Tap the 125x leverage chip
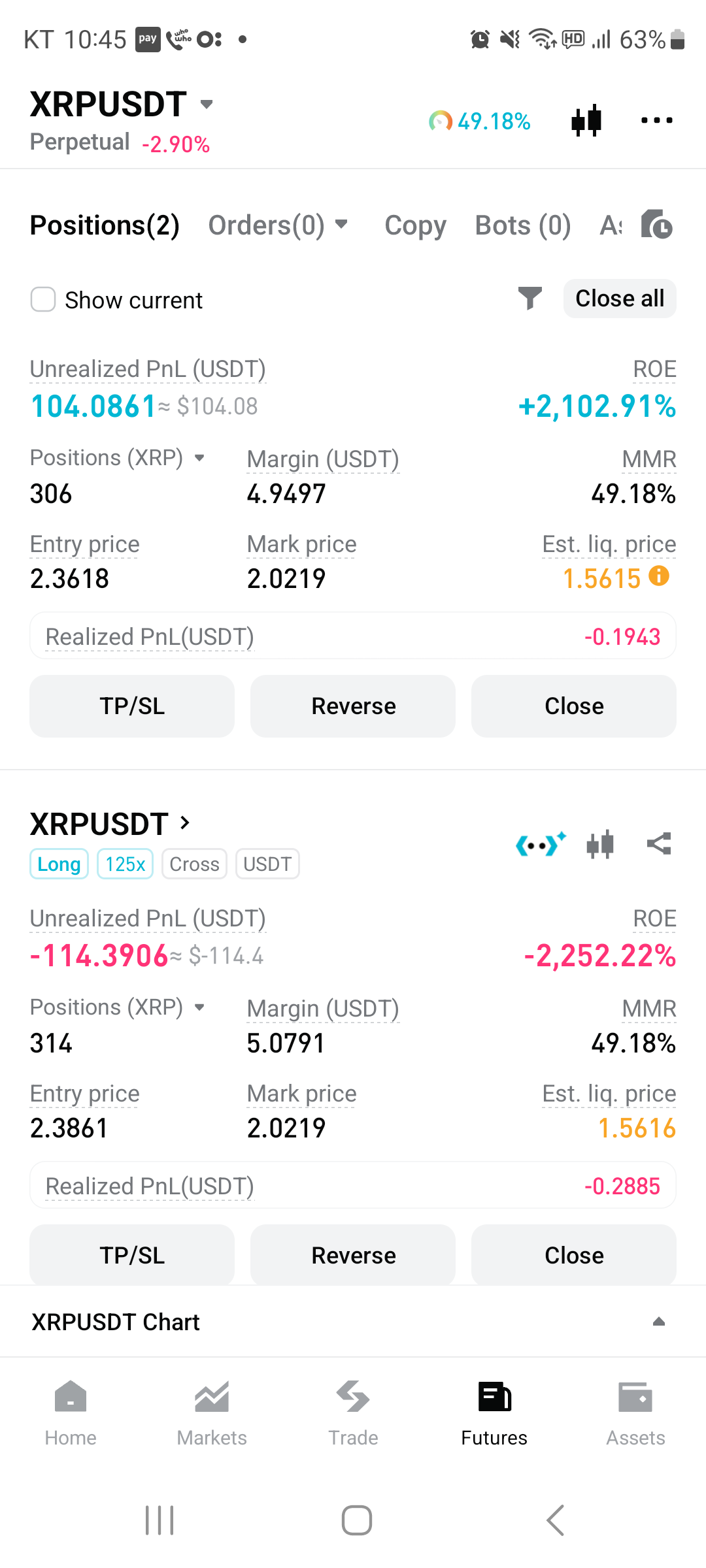This screenshot has height=1568, width=706. coord(125,864)
